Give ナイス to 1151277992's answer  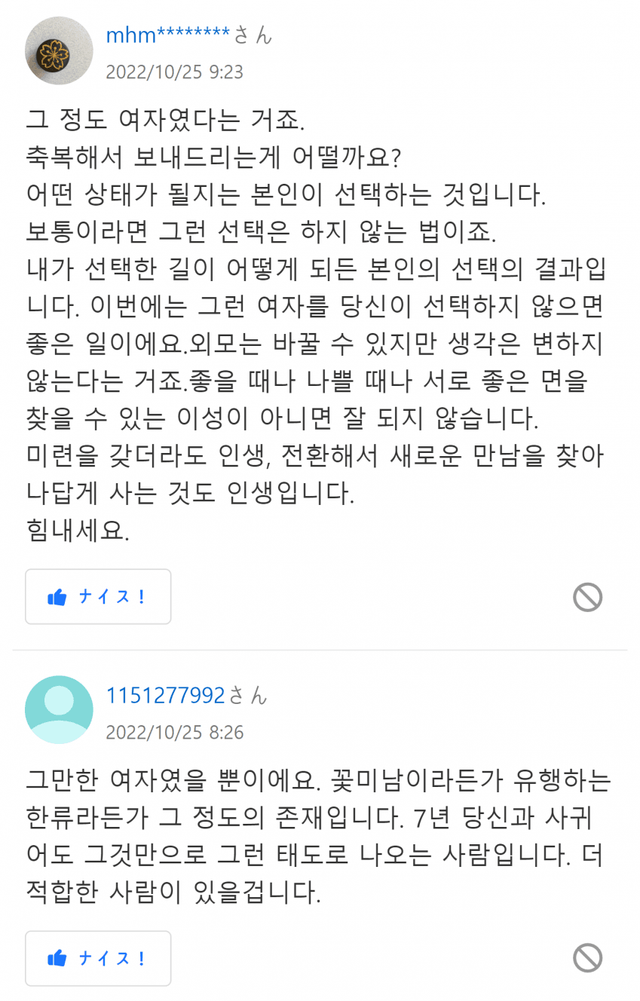point(98,958)
